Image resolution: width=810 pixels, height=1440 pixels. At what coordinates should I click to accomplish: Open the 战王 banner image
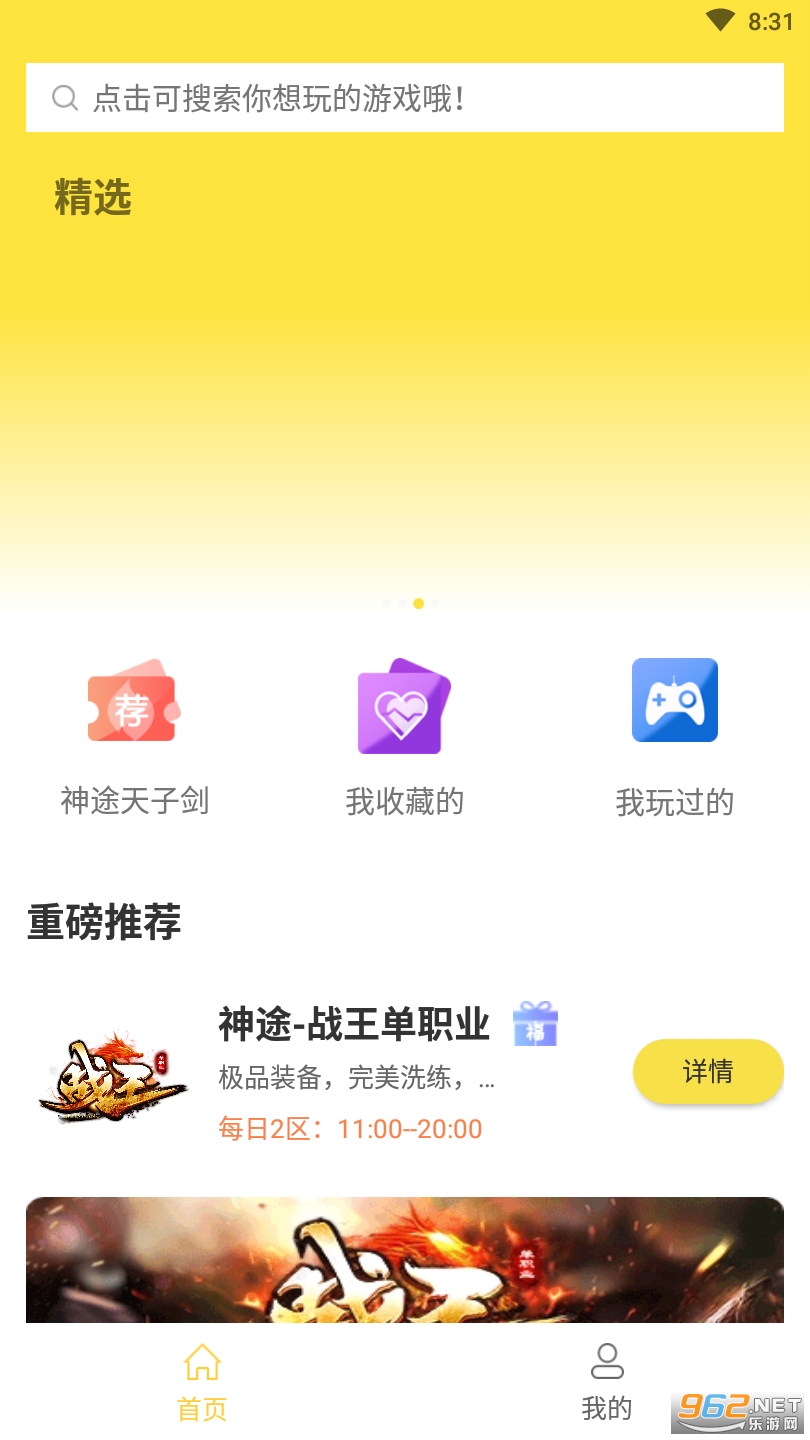point(404,1260)
